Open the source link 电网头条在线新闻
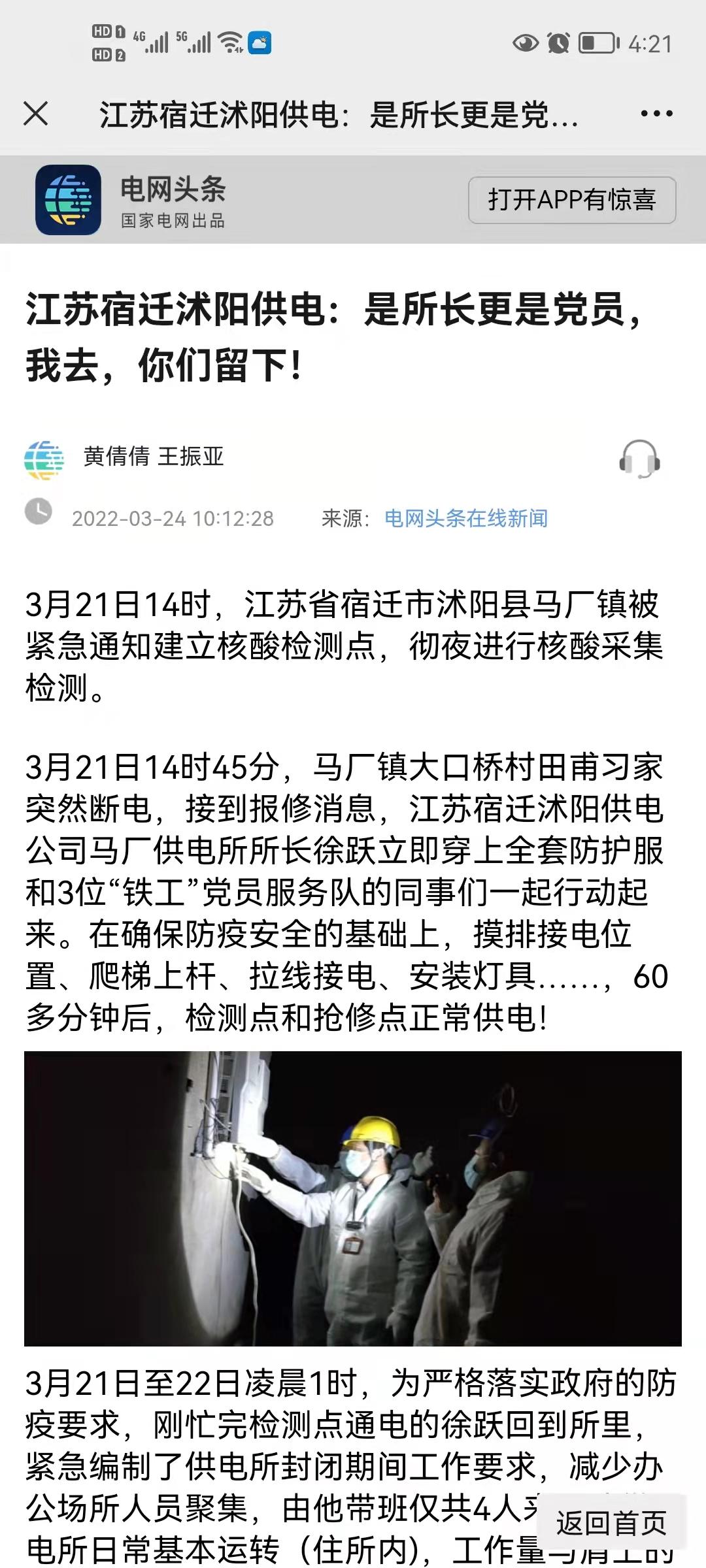The image size is (706, 1568). (x=465, y=519)
